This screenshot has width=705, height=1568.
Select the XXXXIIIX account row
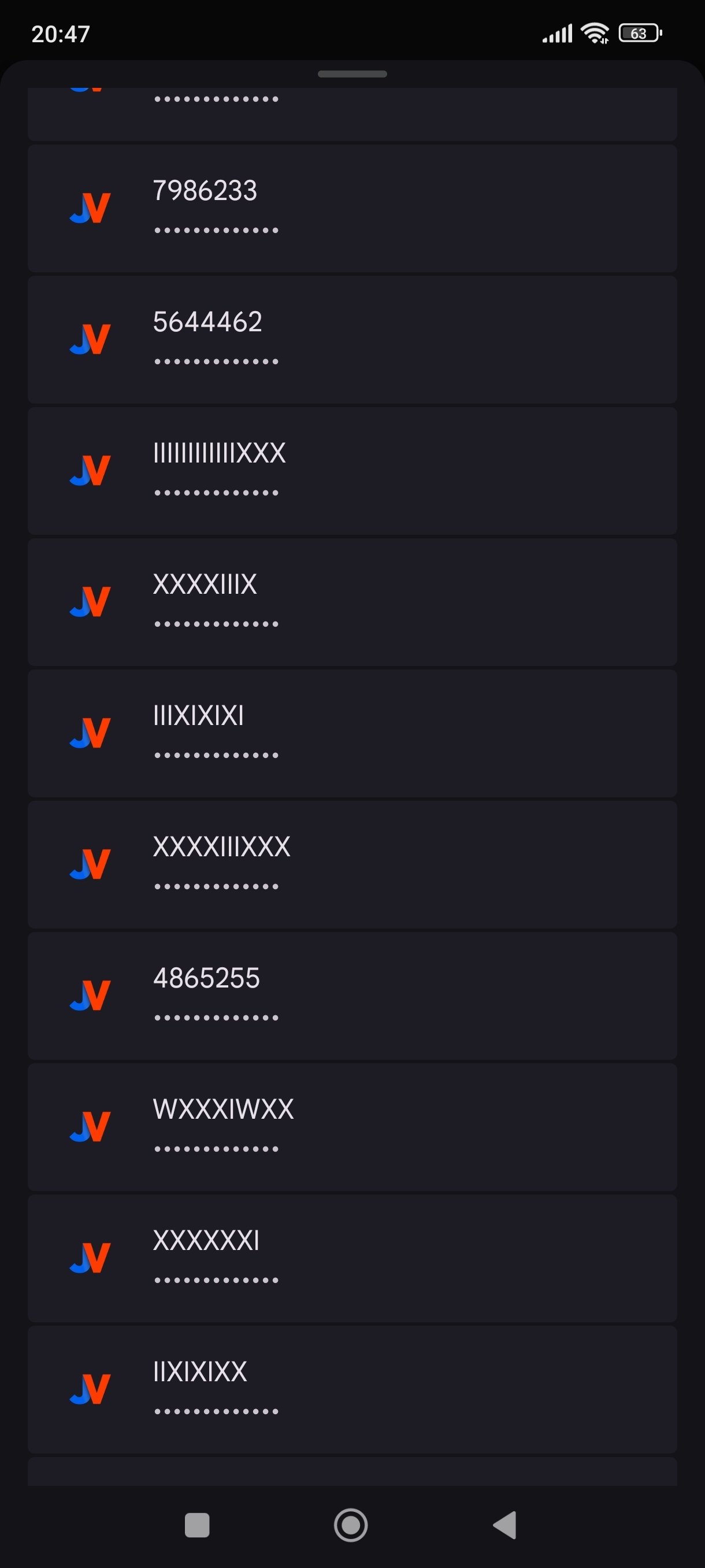pyautogui.click(x=352, y=602)
